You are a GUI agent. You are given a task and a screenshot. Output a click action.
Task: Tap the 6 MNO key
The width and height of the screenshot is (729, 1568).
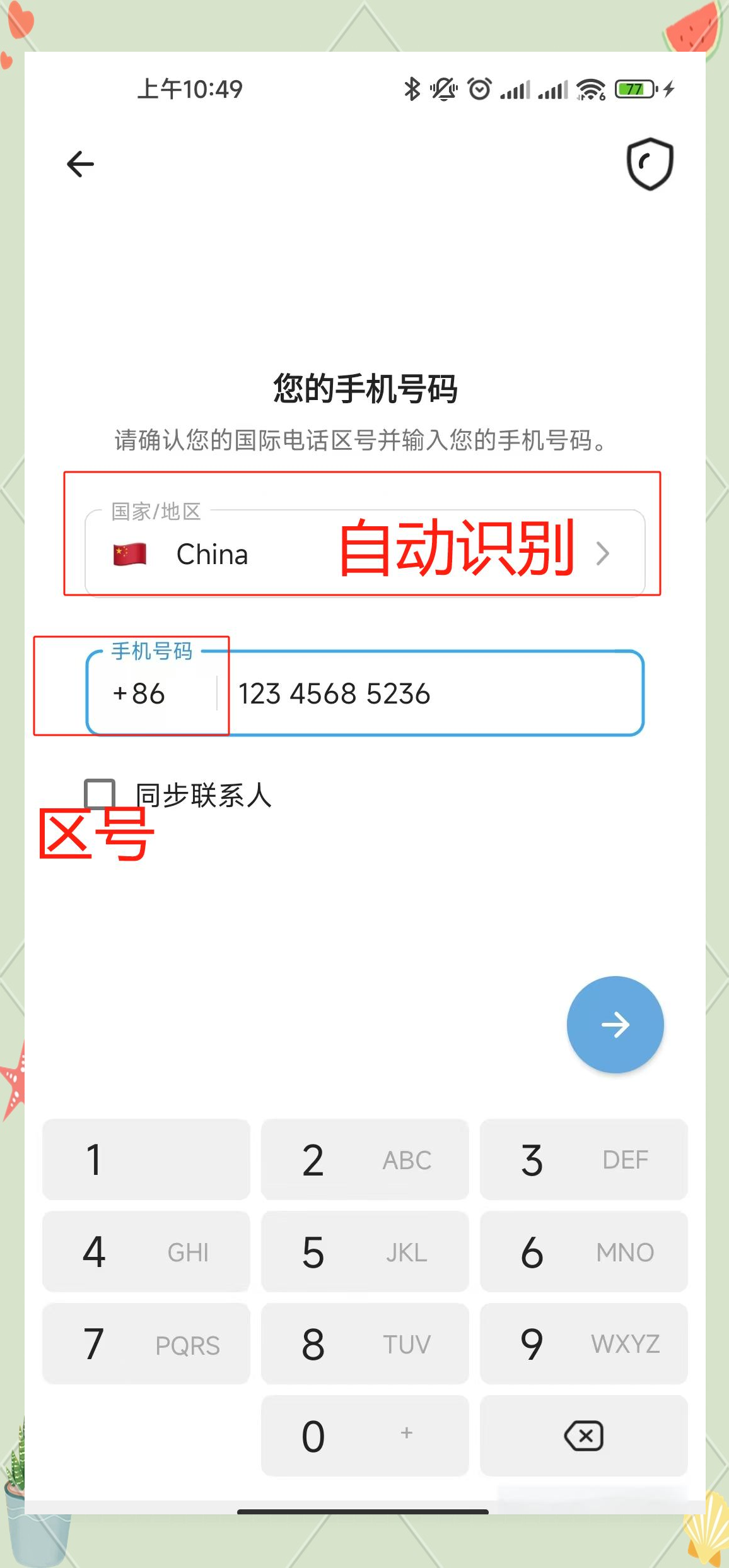coord(583,1251)
